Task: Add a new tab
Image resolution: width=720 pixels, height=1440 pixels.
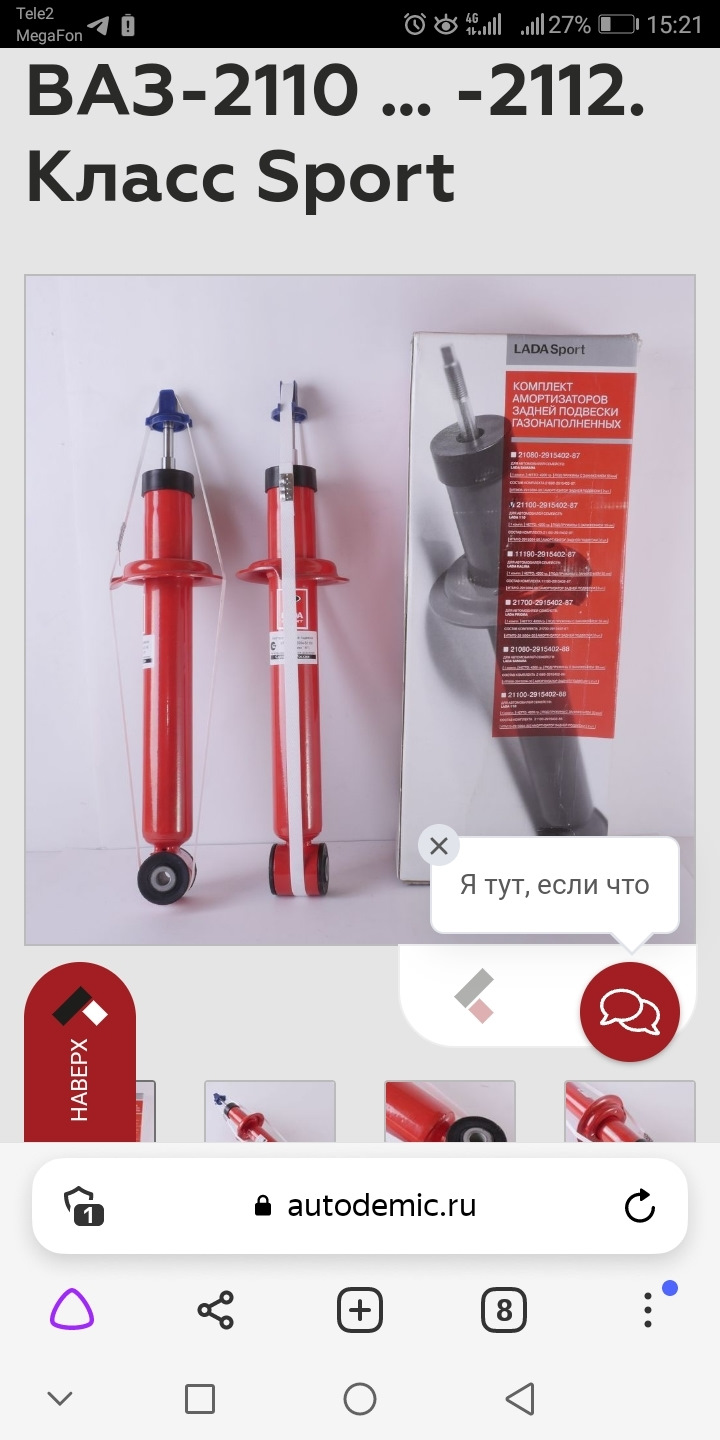Action: point(360,1309)
